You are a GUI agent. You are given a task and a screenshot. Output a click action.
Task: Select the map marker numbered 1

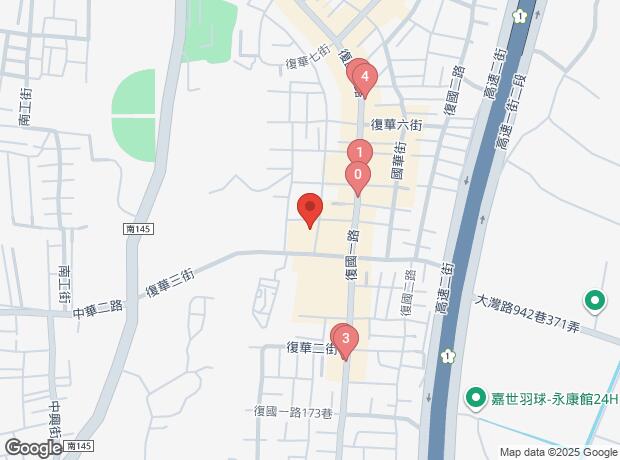[x=359, y=152]
